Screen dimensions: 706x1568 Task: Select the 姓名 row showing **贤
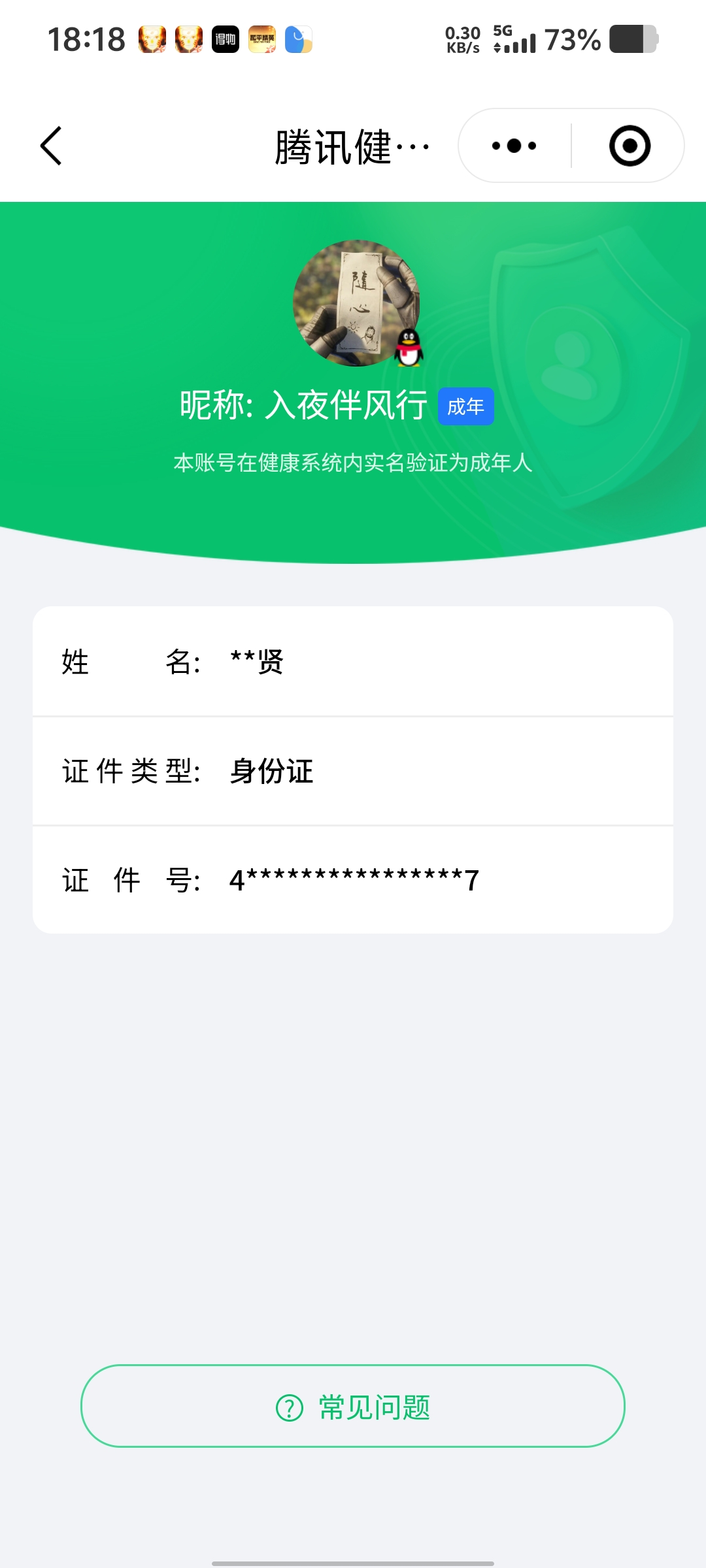tap(353, 662)
